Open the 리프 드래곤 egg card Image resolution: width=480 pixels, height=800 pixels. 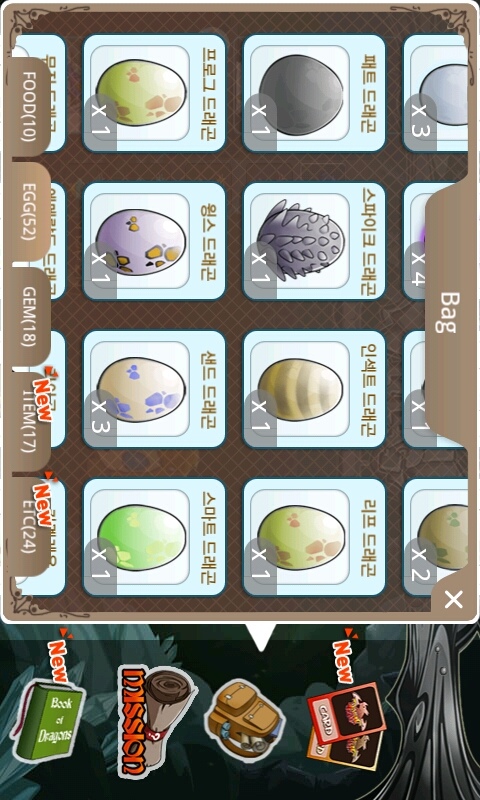coord(314,537)
